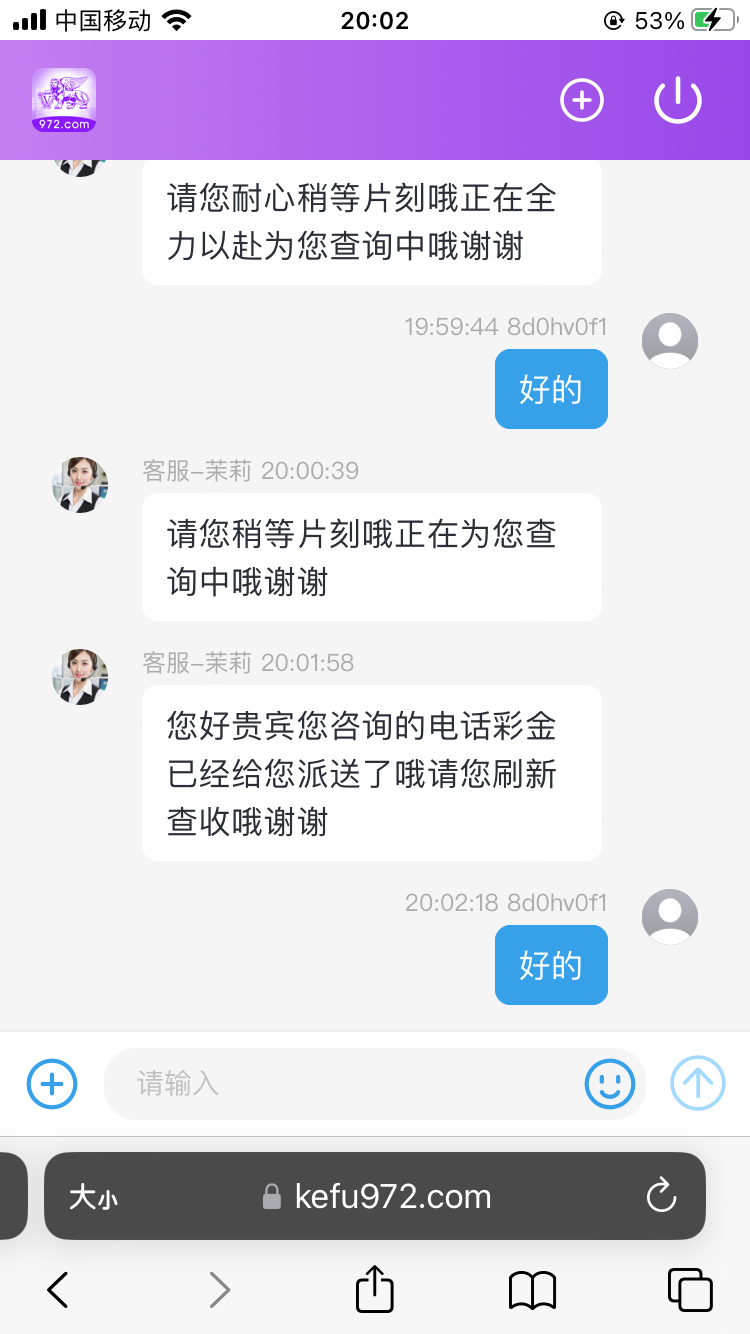Open the emoji picker
The width and height of the screenshot is (750, 1334).
pos(610,1084)
